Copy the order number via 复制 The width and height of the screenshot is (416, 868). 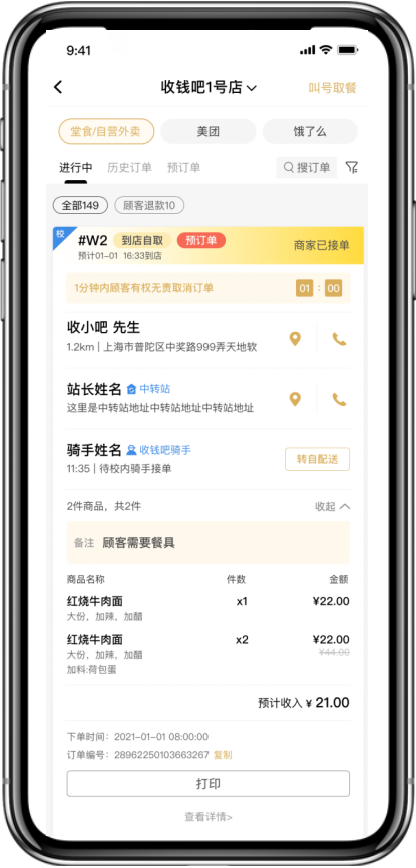click(x=223, y=755)
